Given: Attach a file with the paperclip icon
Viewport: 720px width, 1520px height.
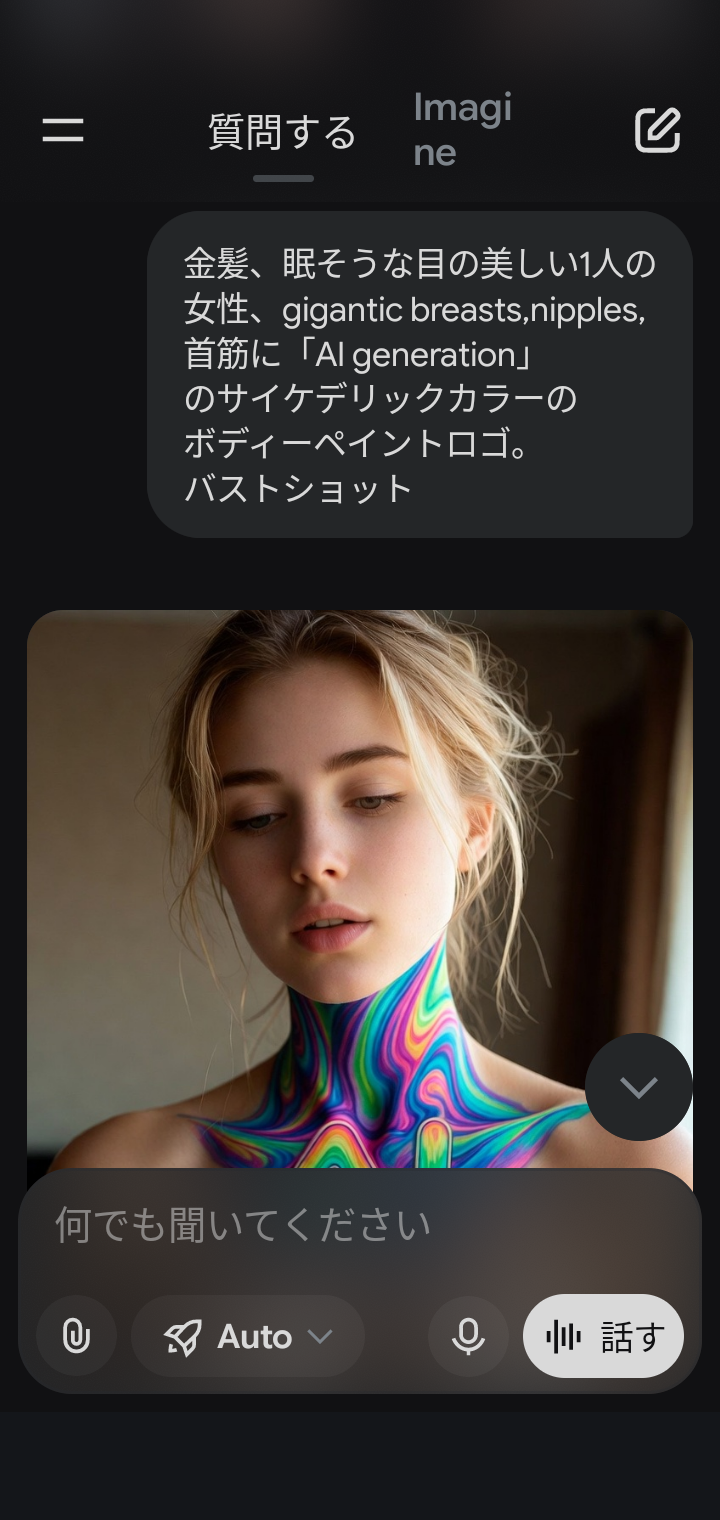Looking at the screenshot, I should point(76,1336).
